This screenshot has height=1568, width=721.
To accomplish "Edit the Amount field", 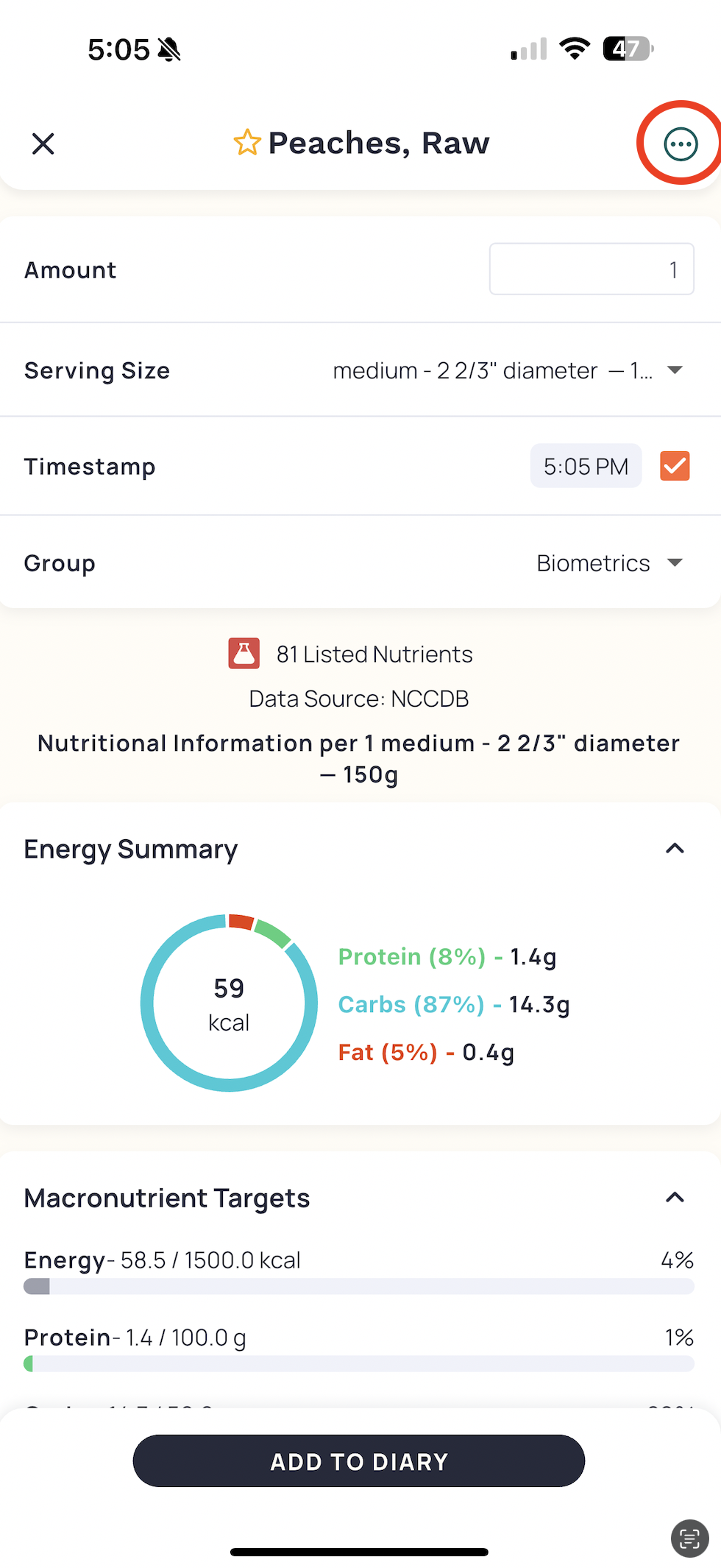I will (592, 269).
